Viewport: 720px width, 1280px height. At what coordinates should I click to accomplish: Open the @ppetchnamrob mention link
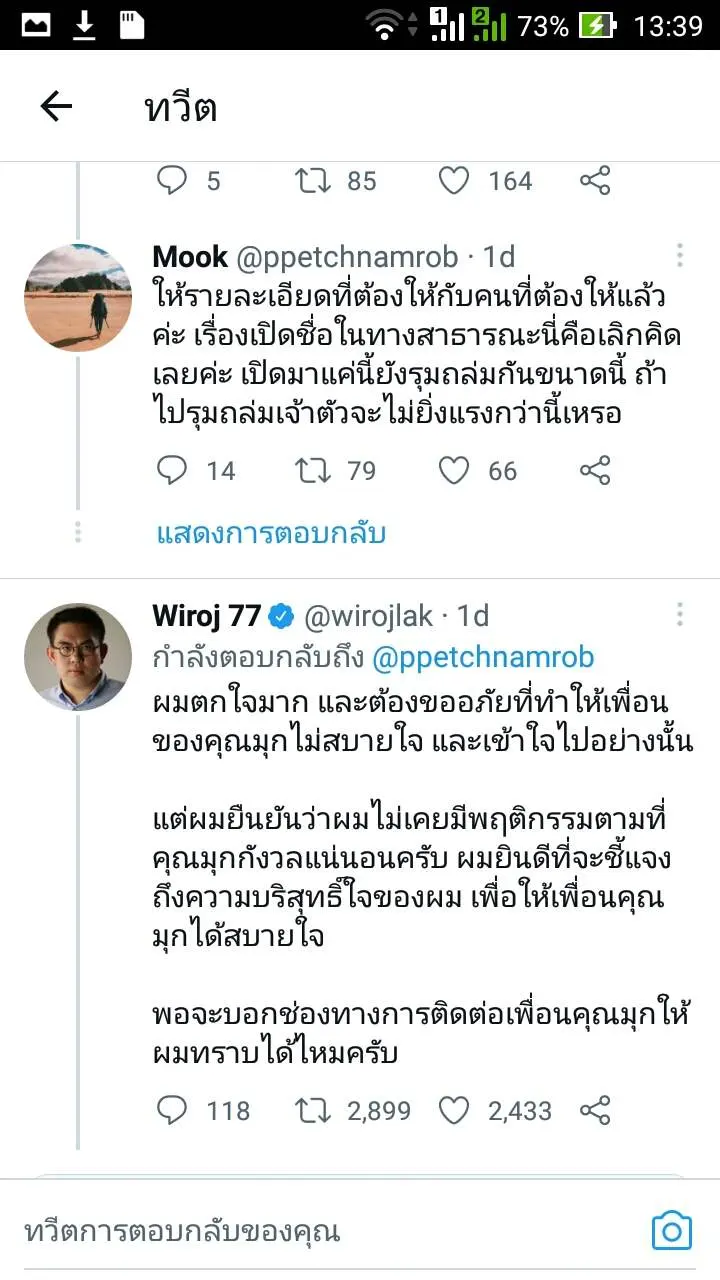(483, 657)
